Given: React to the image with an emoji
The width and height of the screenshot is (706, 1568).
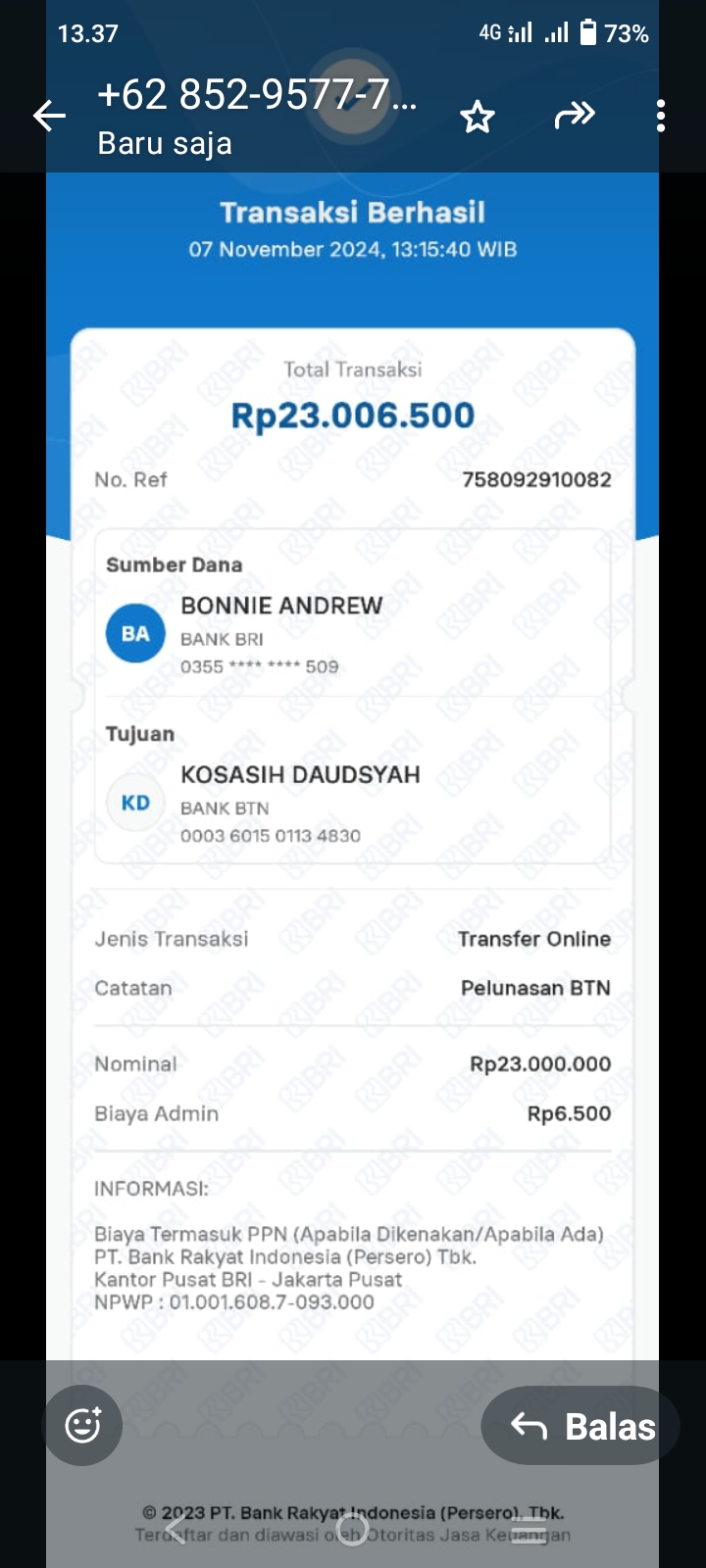Looking at the screenshot, I should coord(83,1425).
